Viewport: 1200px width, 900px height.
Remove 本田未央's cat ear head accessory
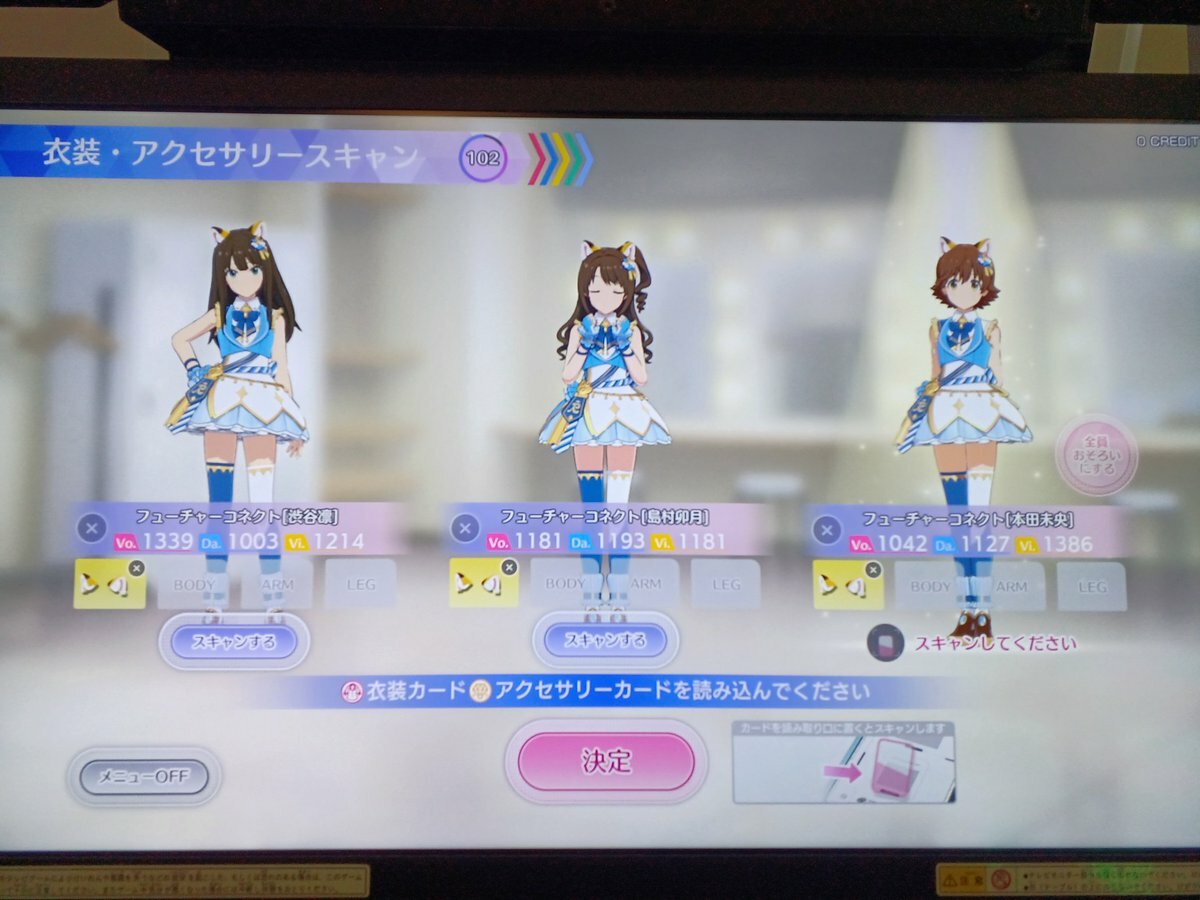(873, 570)
